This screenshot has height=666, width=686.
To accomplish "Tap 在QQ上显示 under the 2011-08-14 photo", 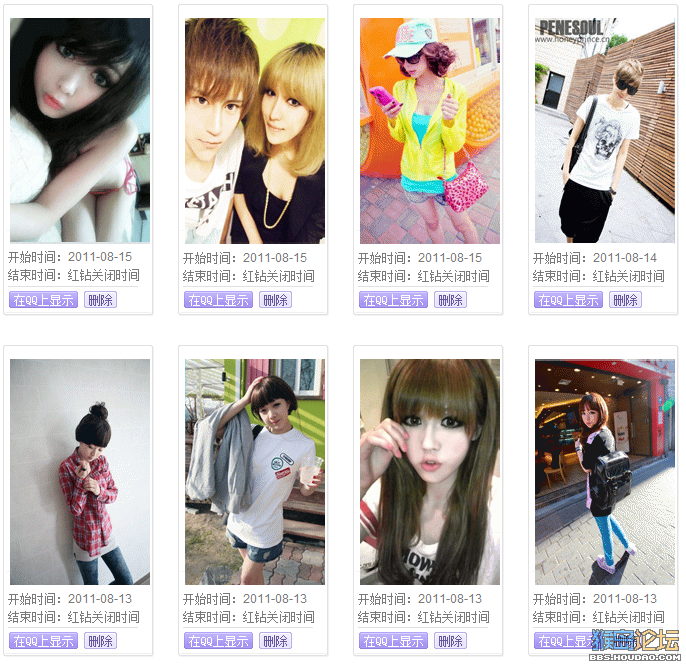I will 568,300.
